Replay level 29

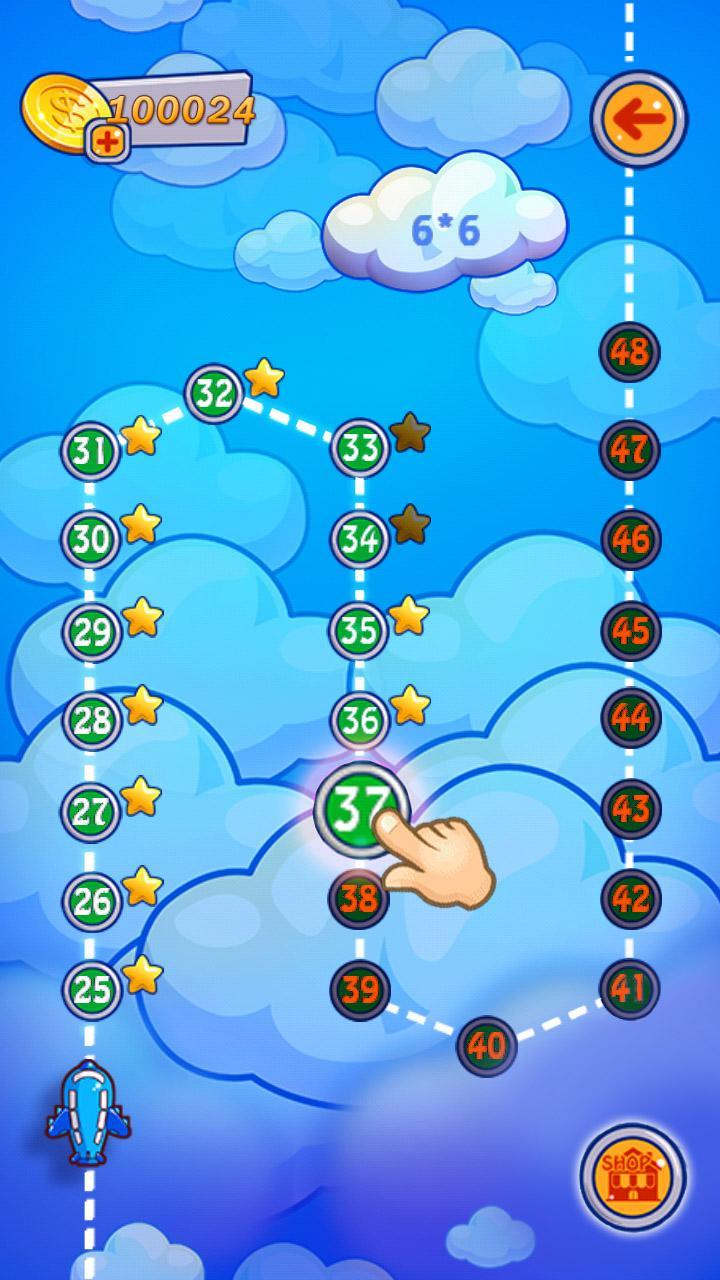[92, 631]
